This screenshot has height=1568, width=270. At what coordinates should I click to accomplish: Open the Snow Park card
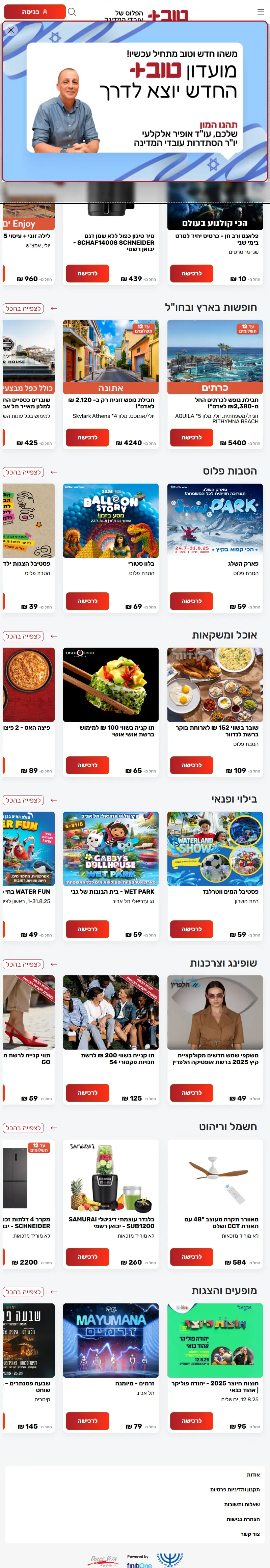point(215,520)
